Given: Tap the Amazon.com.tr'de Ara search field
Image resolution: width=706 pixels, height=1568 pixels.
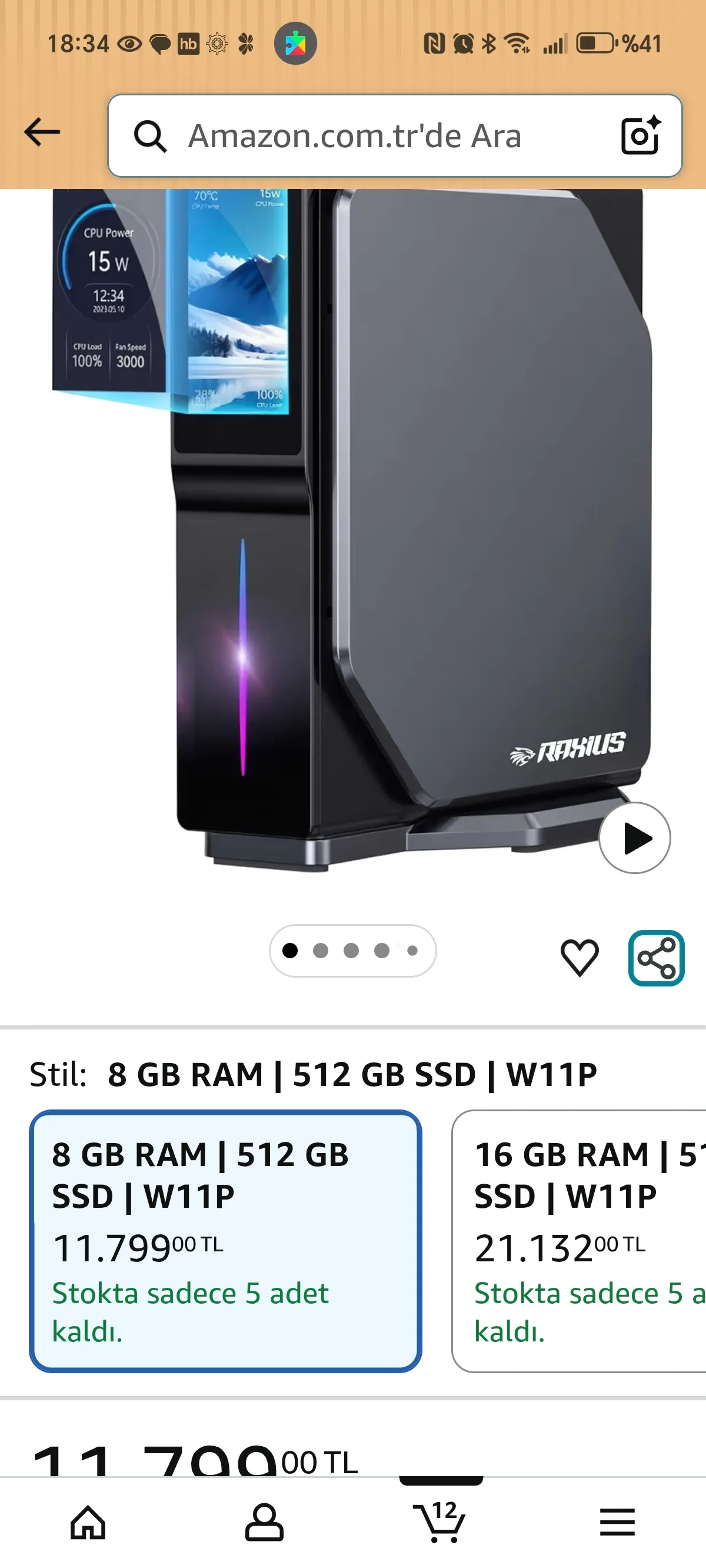Looking at the screenshot, I should (365, 136).
